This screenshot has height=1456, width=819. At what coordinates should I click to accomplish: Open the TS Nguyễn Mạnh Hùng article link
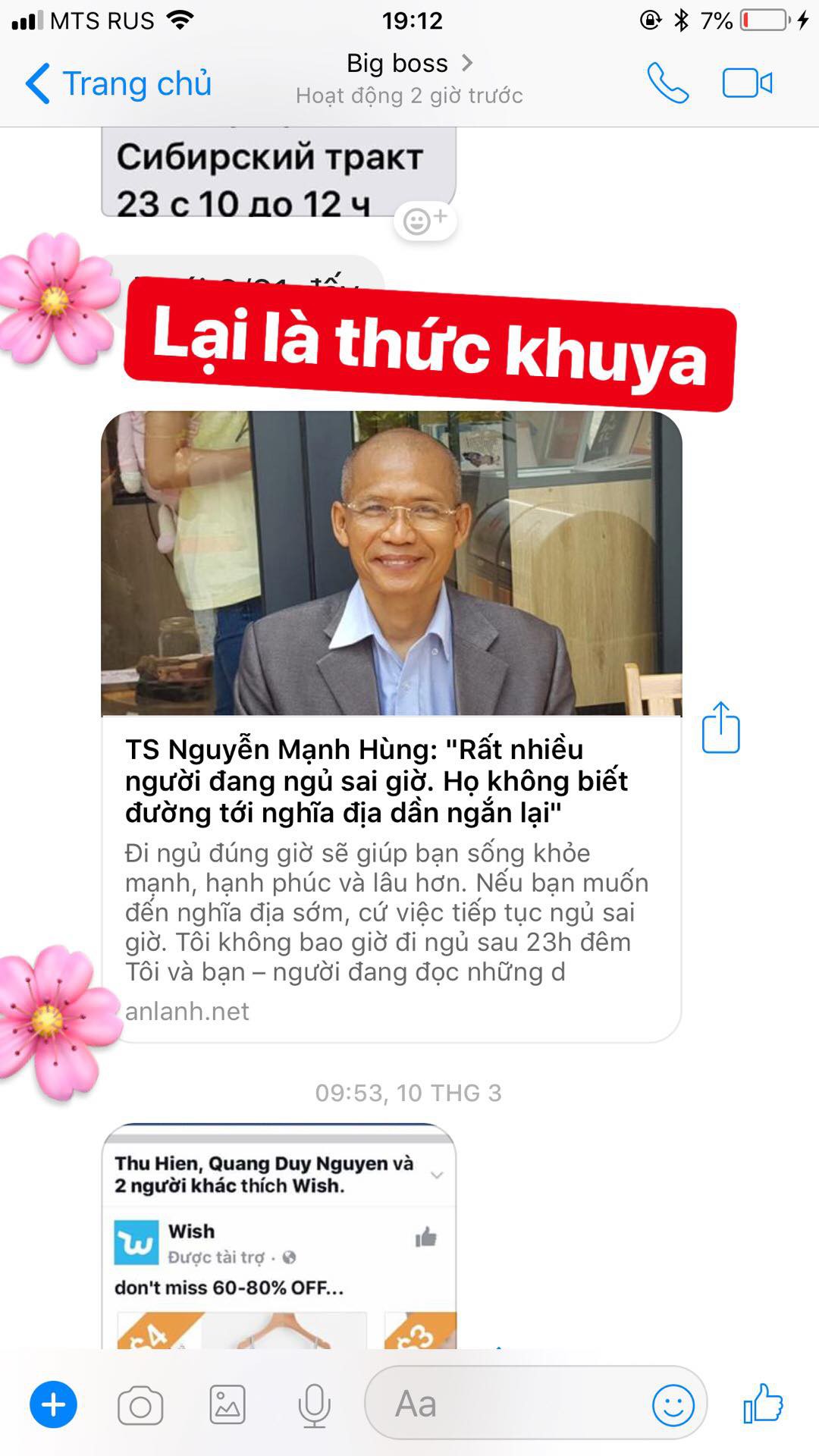(x=391, y=726)
